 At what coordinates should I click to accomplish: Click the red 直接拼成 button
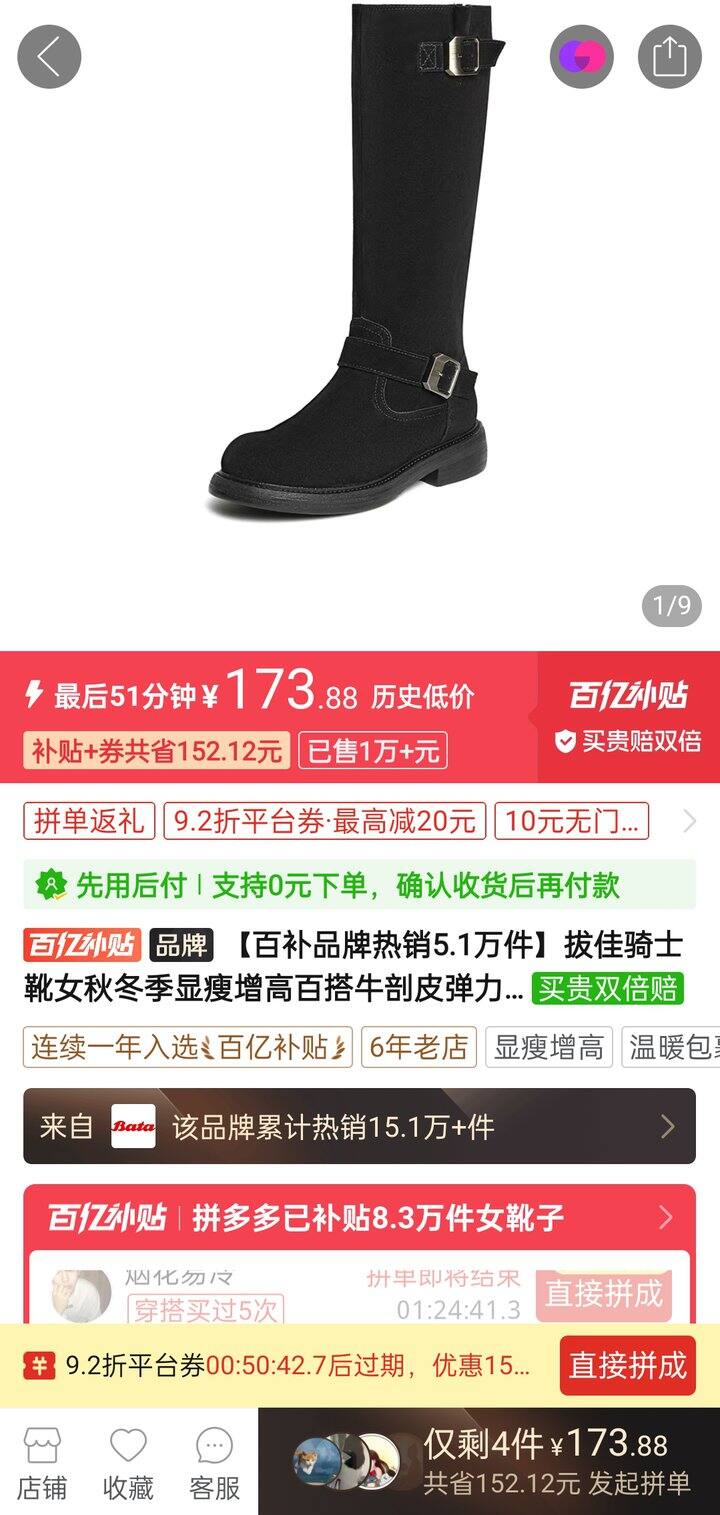coord(627,1365)
